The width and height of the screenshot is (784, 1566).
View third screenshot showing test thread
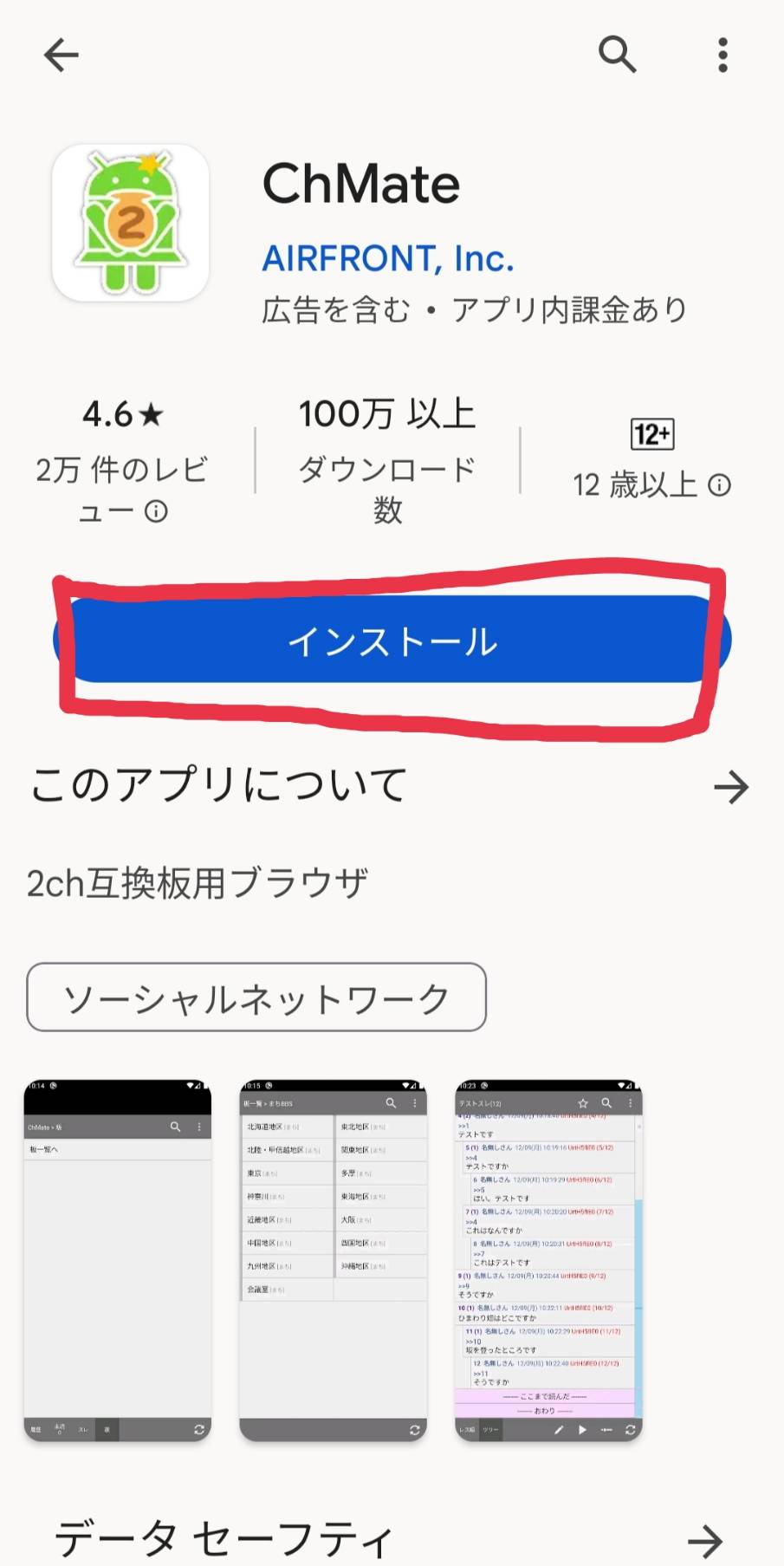click(549, 1259)
